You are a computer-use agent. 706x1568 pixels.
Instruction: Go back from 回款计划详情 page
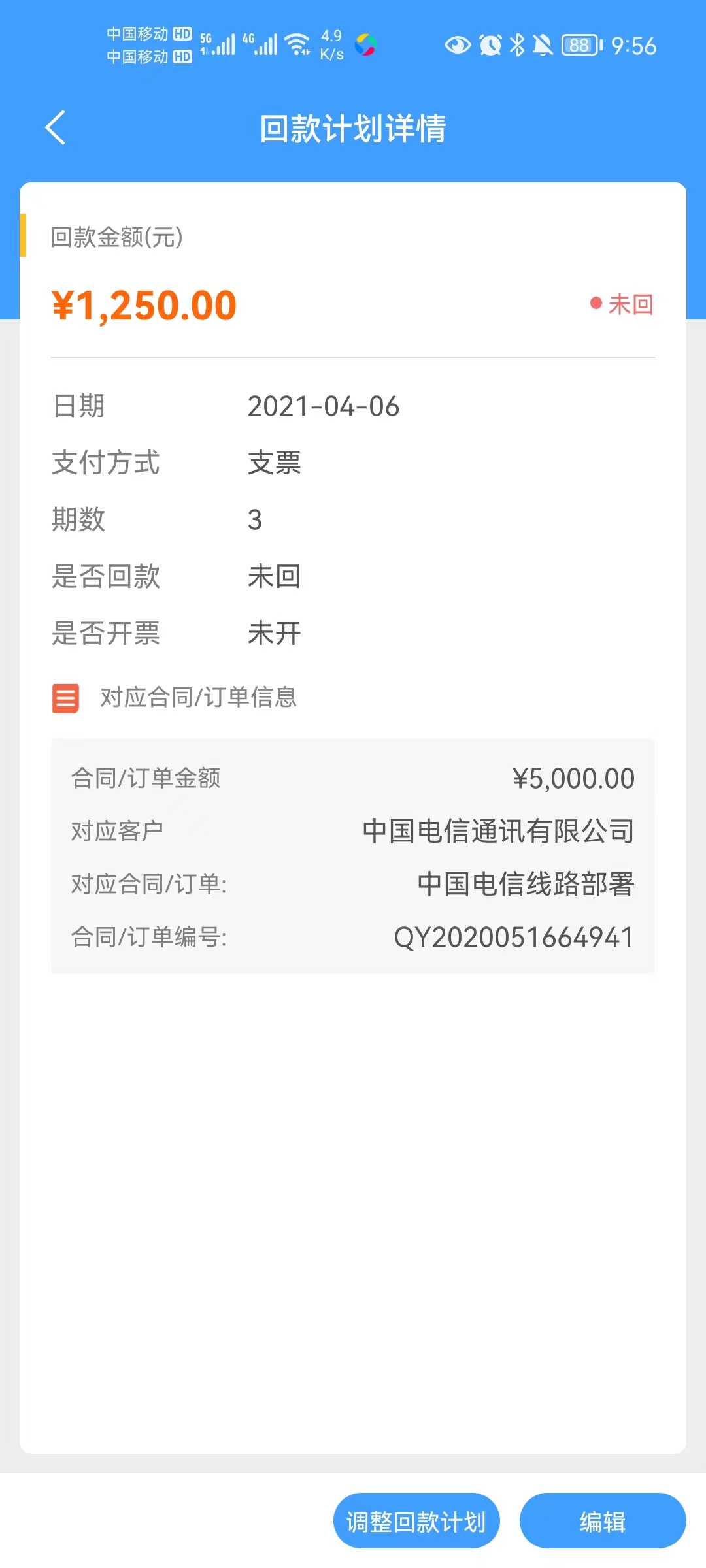pos(56,127)
